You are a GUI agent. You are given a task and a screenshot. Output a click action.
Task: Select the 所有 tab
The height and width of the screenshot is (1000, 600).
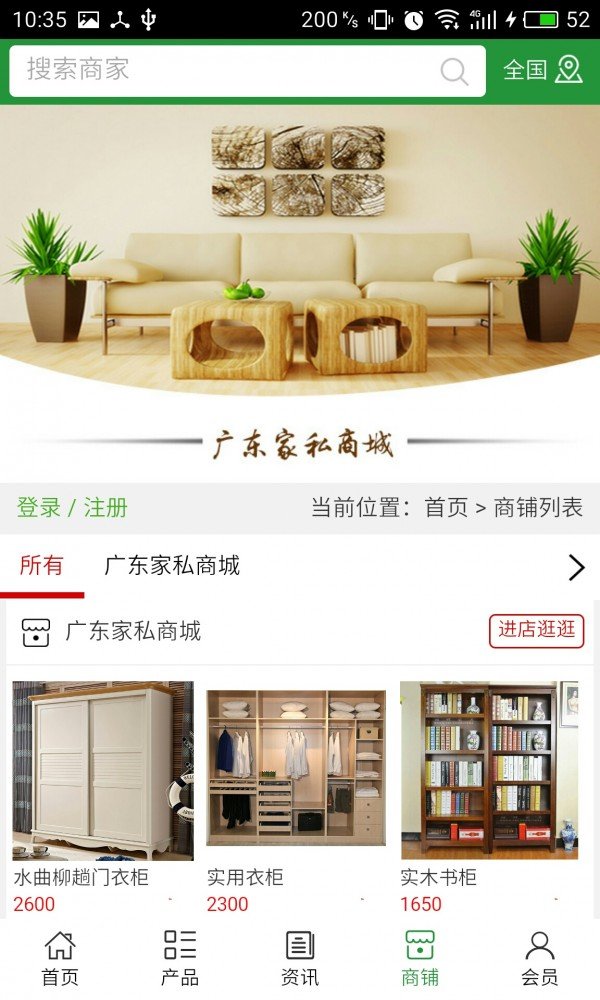click(x=42, y=566)
